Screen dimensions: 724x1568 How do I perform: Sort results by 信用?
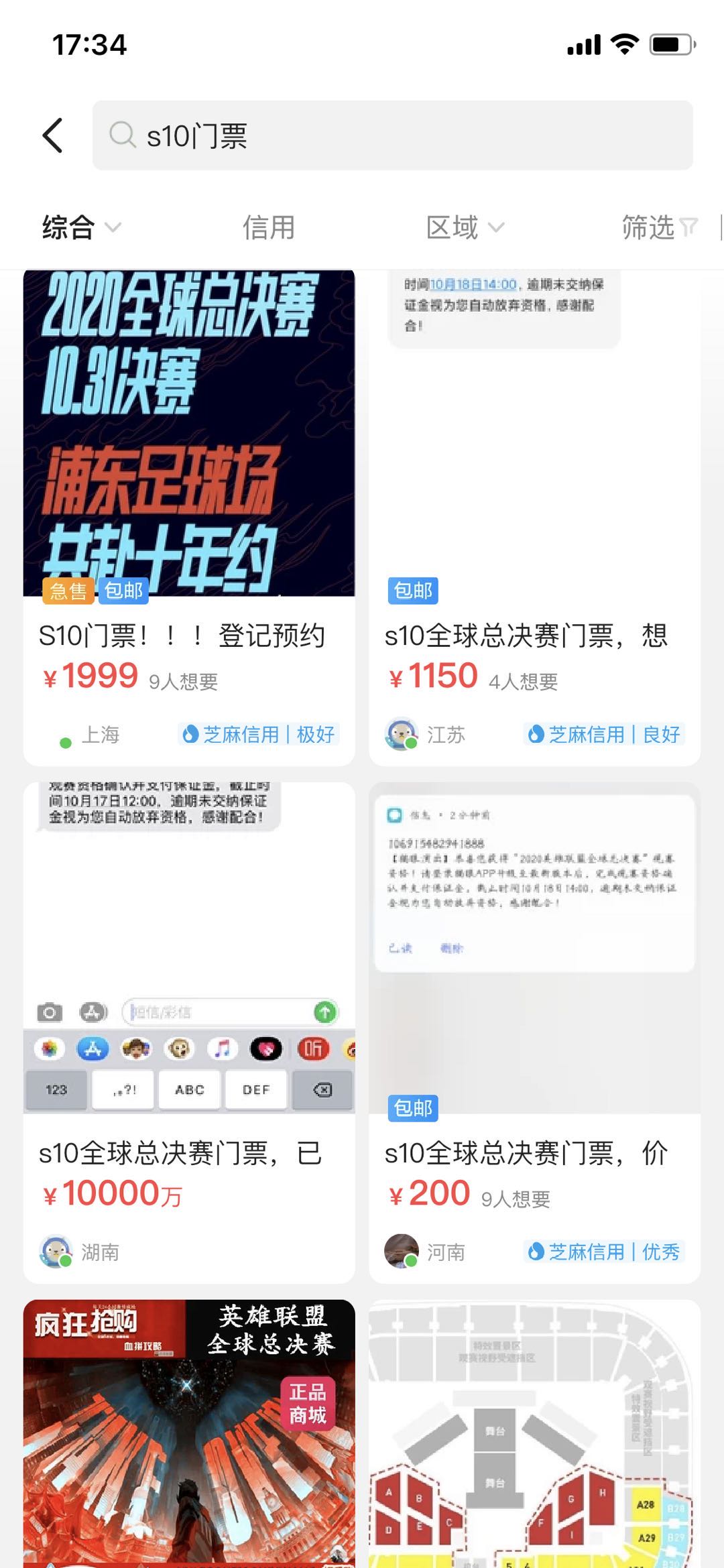point(268,228)
